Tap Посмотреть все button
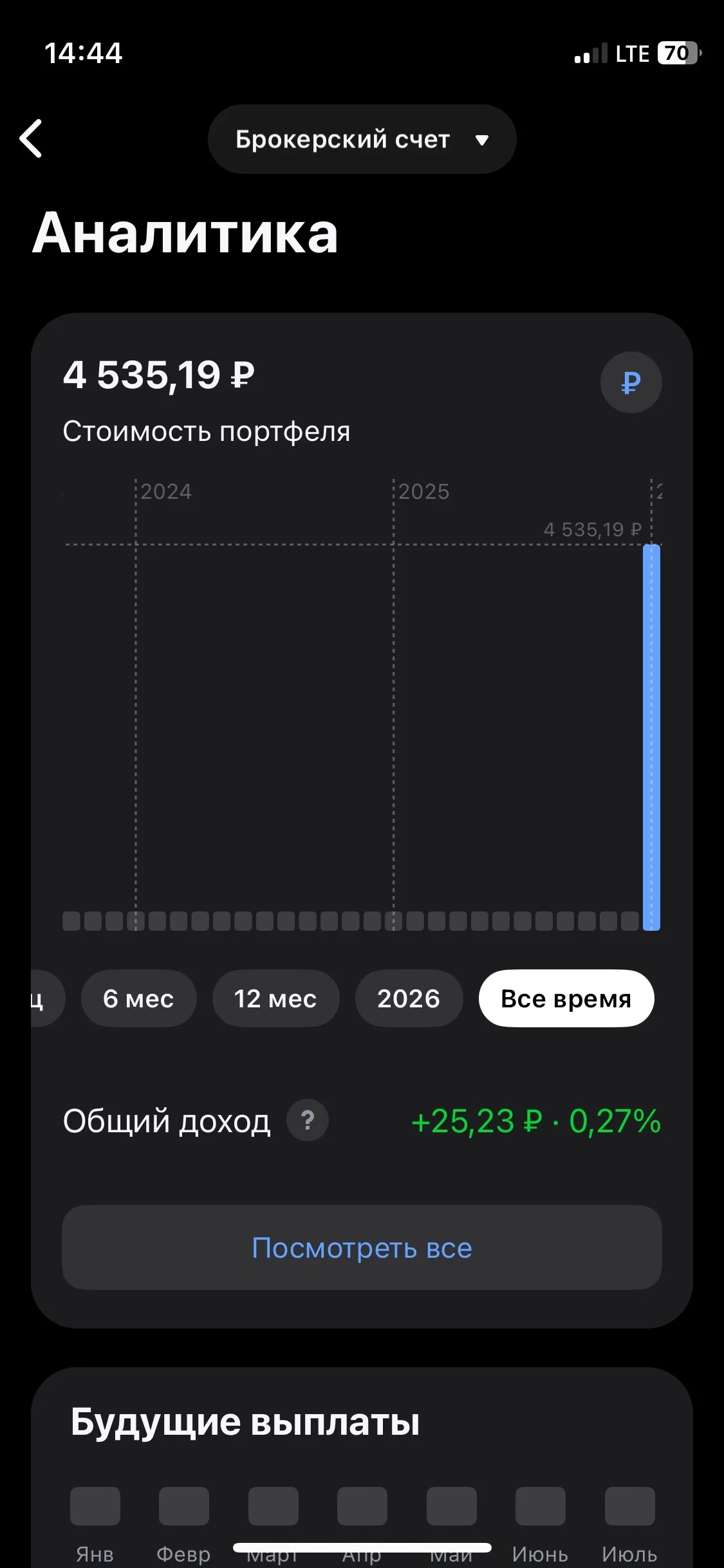724x1568 pixels. coord(362,1248)
